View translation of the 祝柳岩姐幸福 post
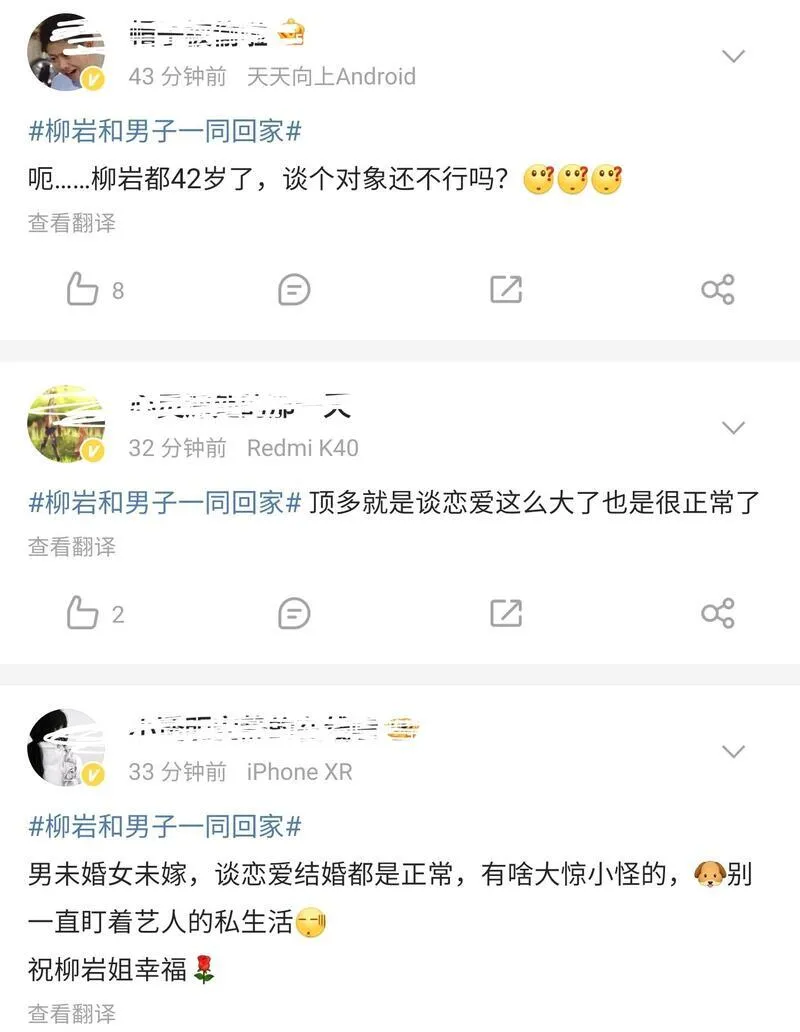Viewport: 800px width, 1032px height. 72,1012
